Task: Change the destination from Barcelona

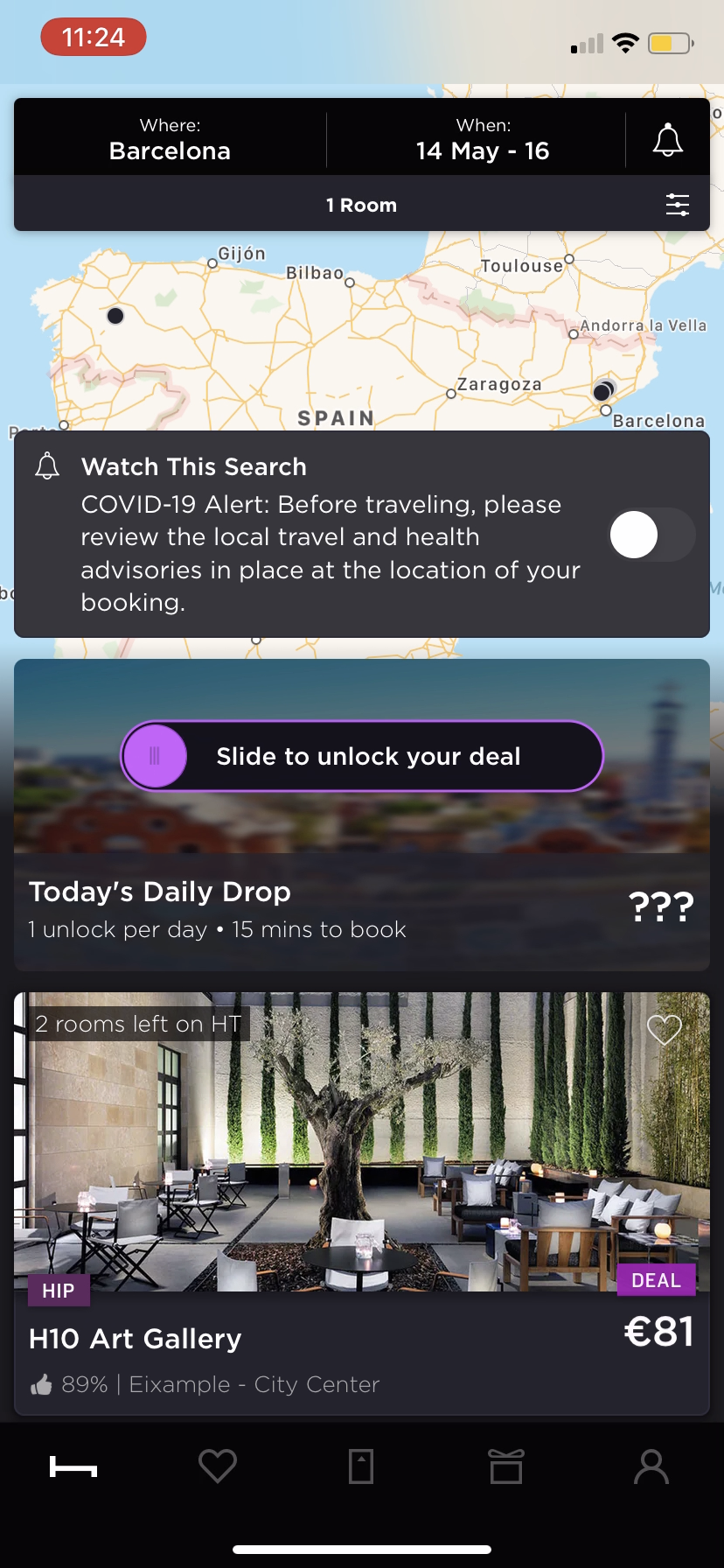Action: [170, 140]
